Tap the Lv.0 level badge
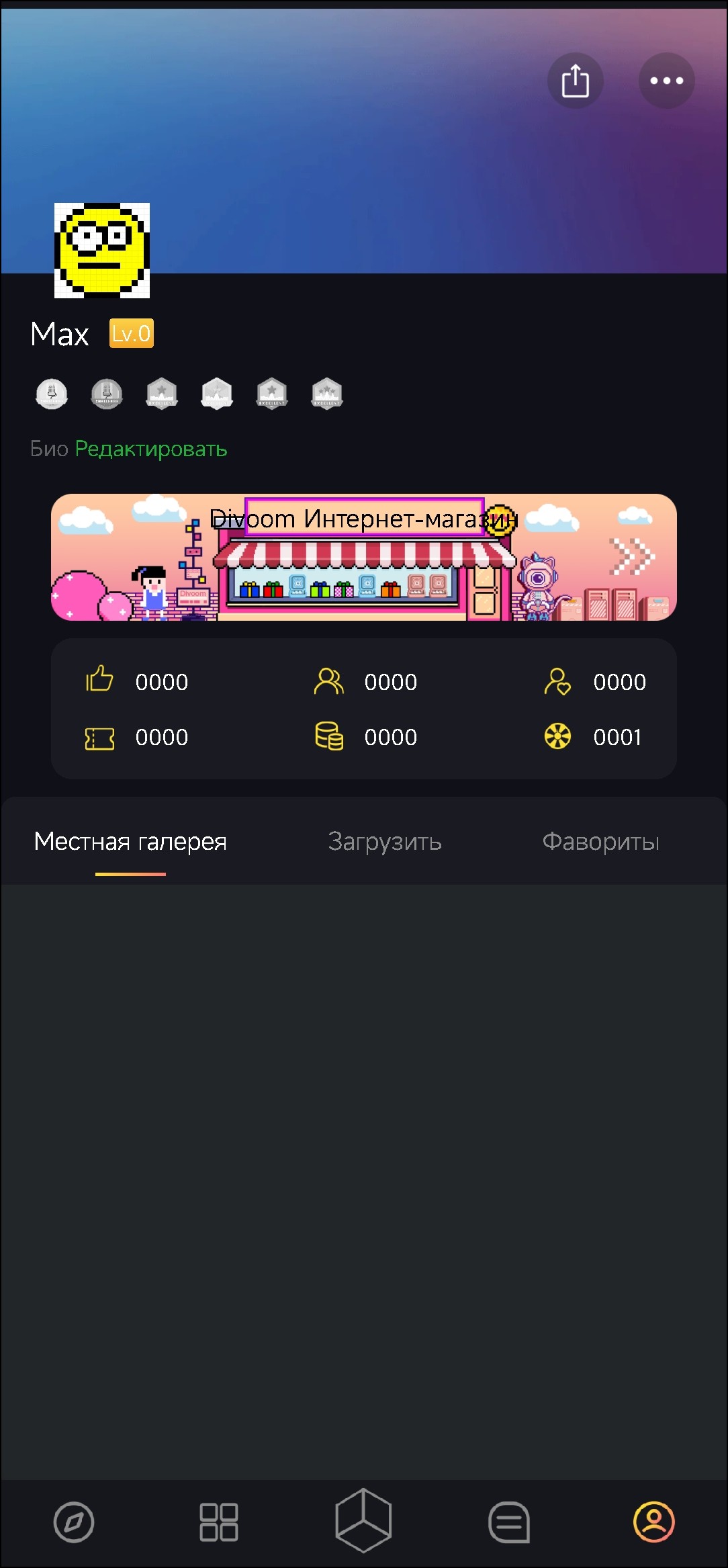Image resolution: width=728 pixels, height=1568 pixels. (x=132, y=333)
